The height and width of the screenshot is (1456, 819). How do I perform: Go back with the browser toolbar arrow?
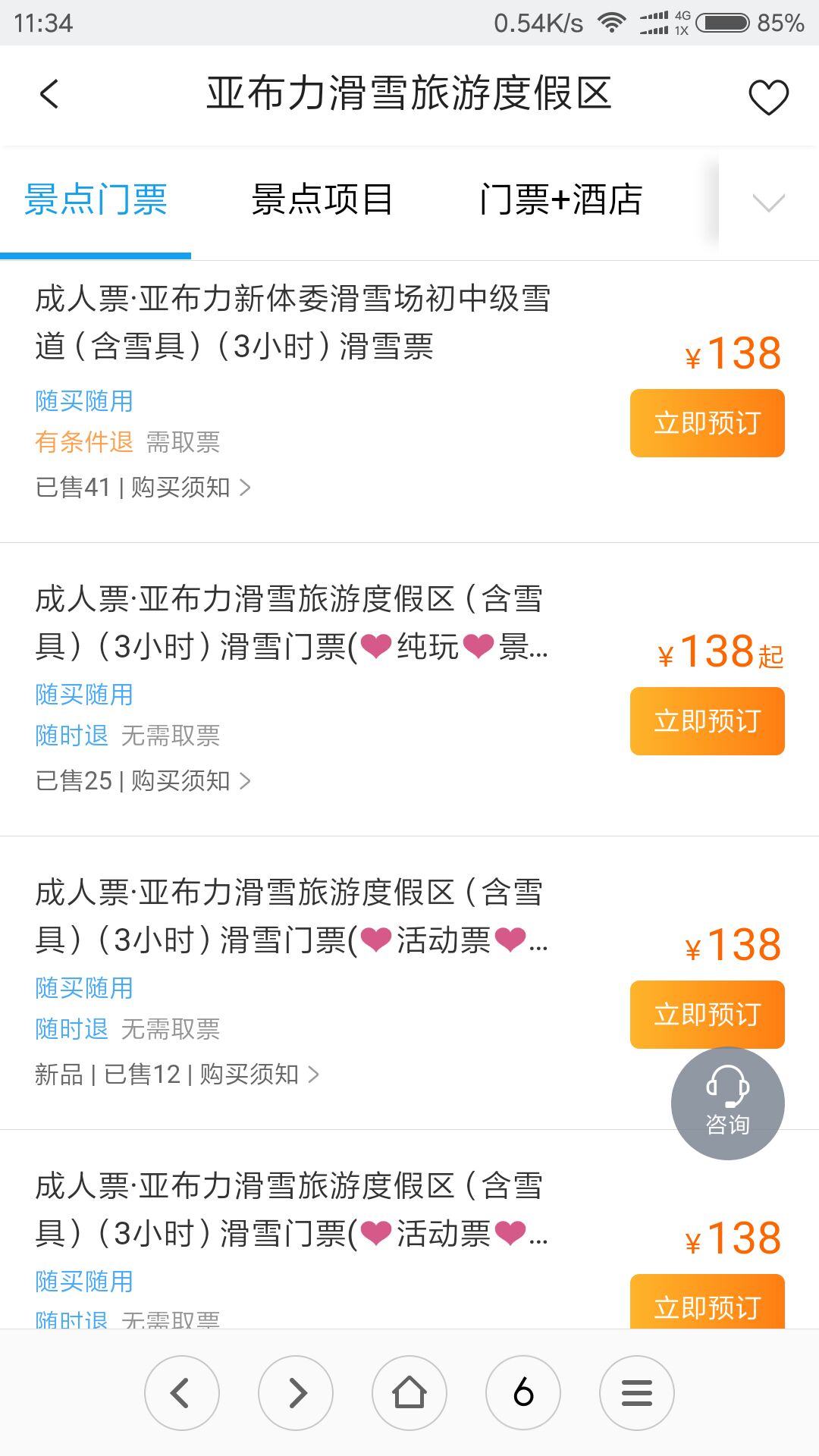point(182,1393)
